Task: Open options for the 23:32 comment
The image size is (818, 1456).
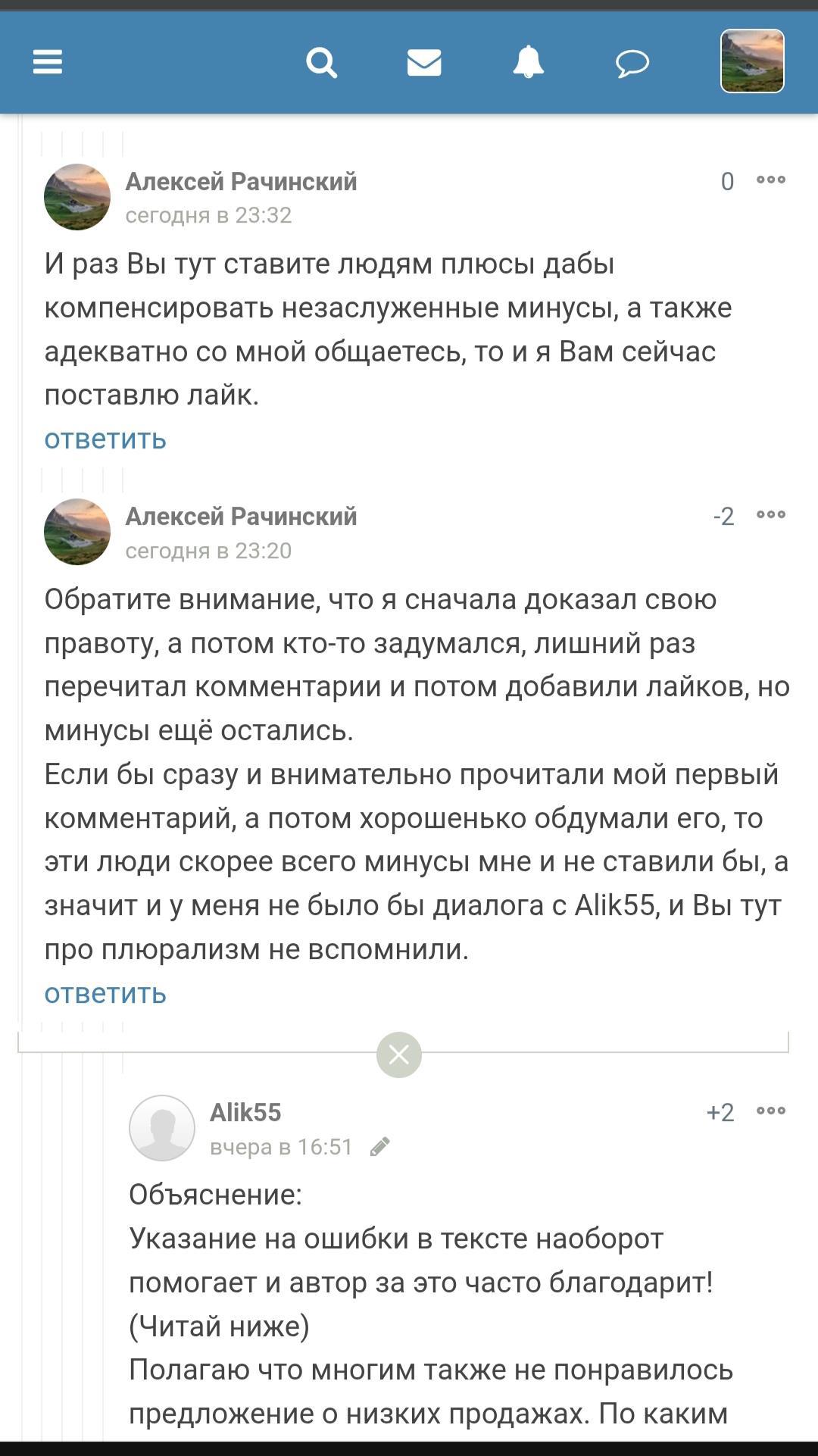Action: coord(771,180)
